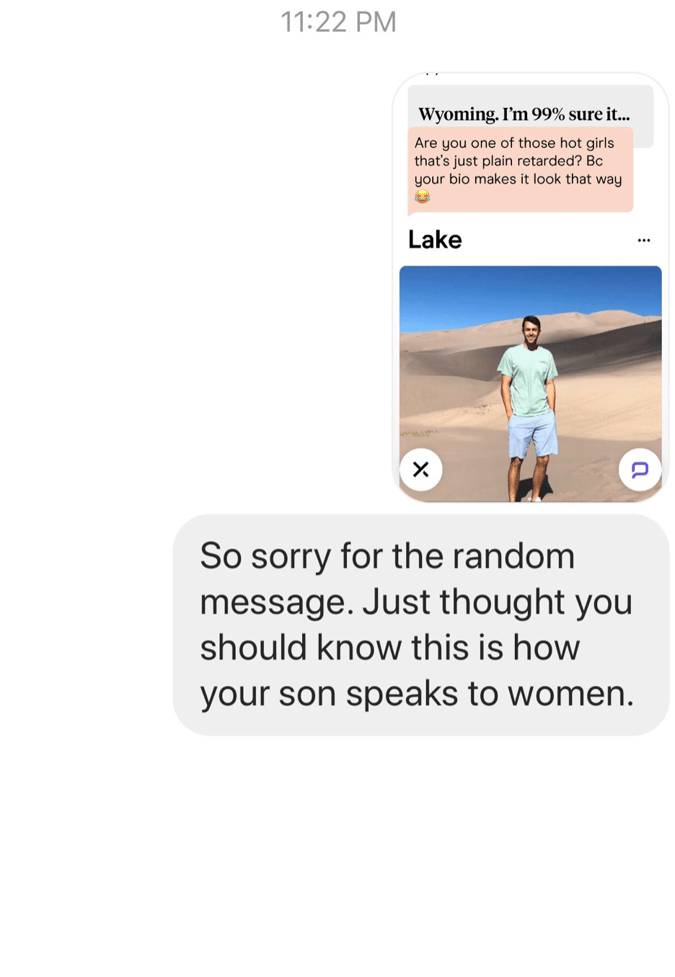Open the attached screenshot image in the conversation
675x977 pixels.
530,288
